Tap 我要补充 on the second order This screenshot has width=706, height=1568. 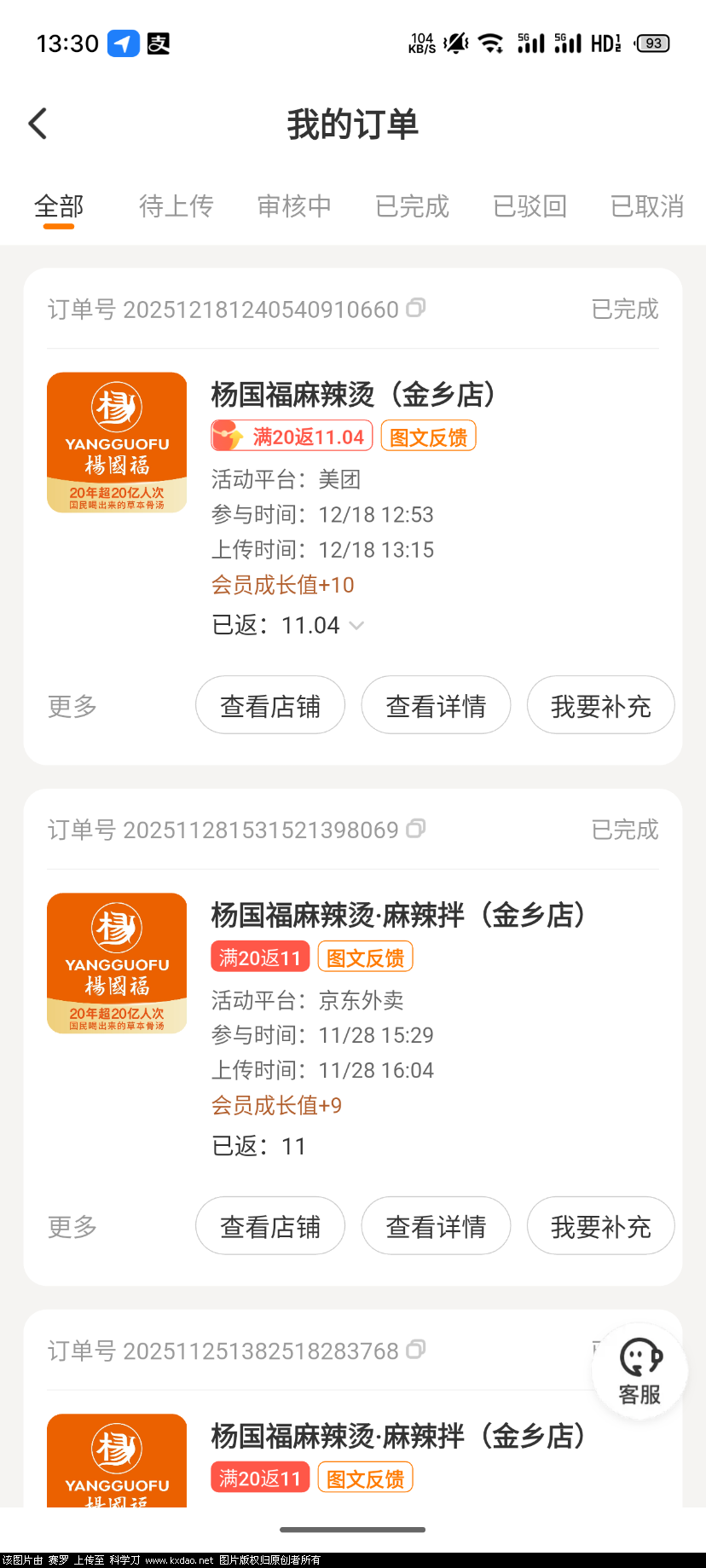tap(600, 1226)
